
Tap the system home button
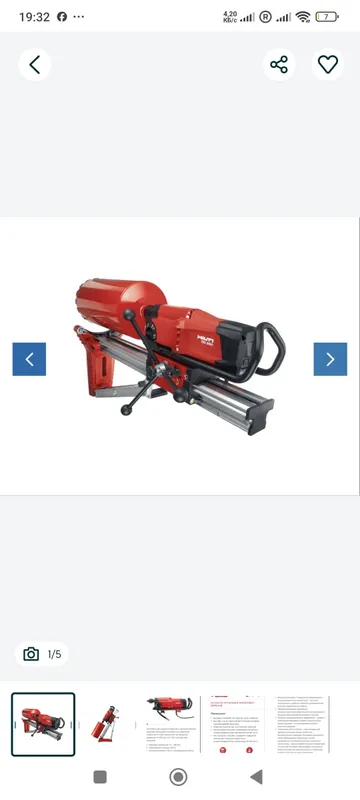tap(178, 777)
